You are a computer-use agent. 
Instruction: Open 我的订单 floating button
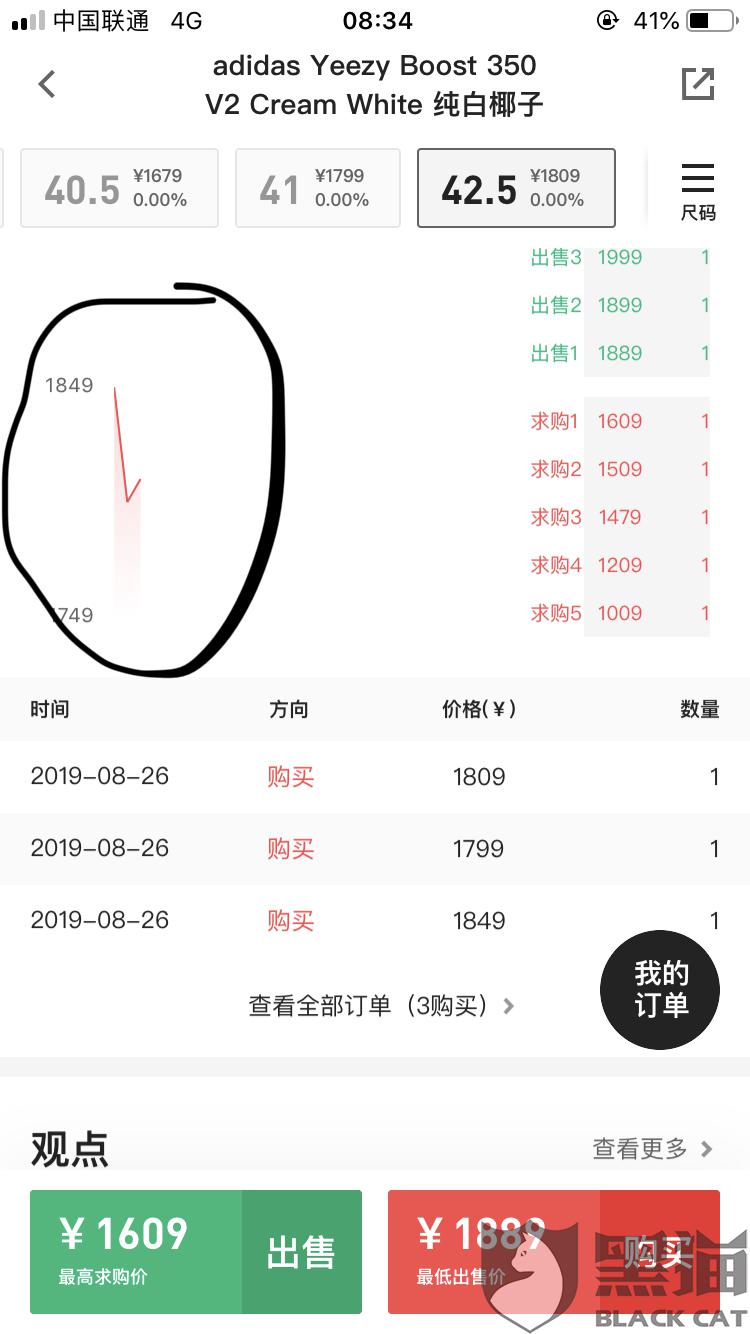coord(660,990)
